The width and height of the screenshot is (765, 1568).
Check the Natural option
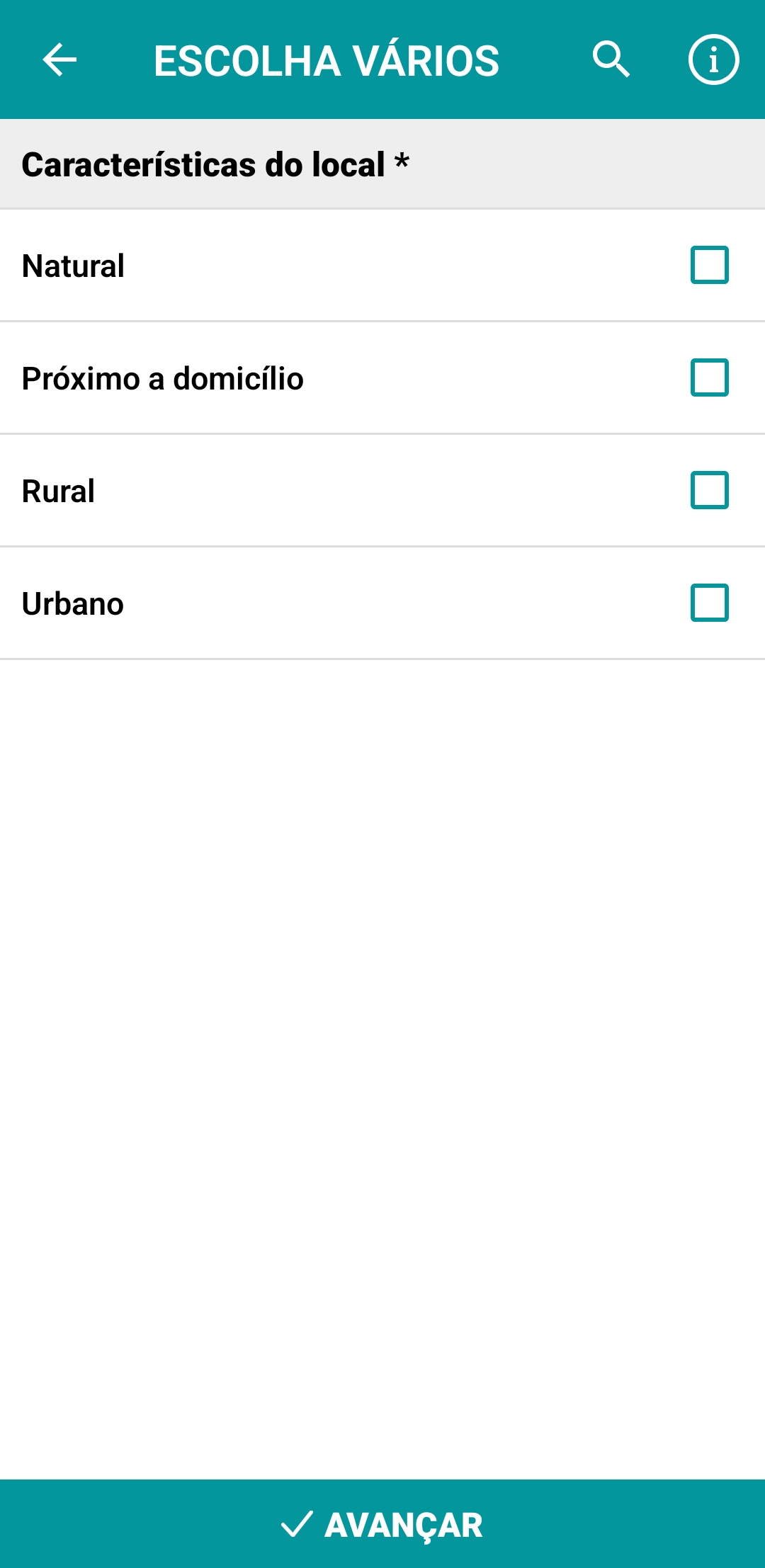pos(709,265)
